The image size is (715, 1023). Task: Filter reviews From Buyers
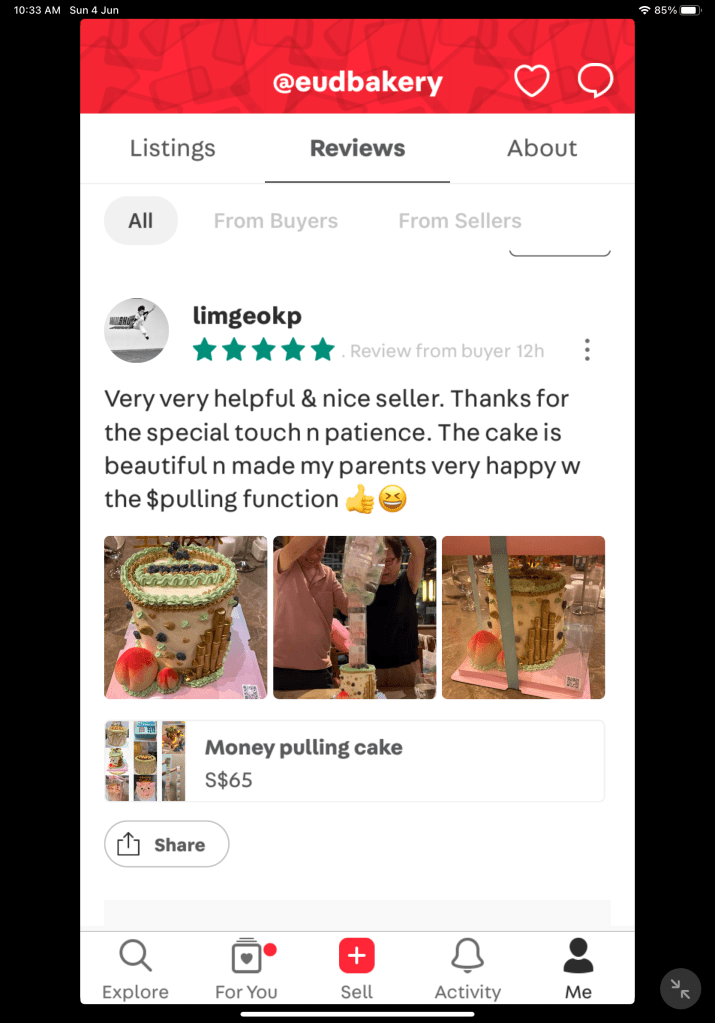tap(276, 221)
